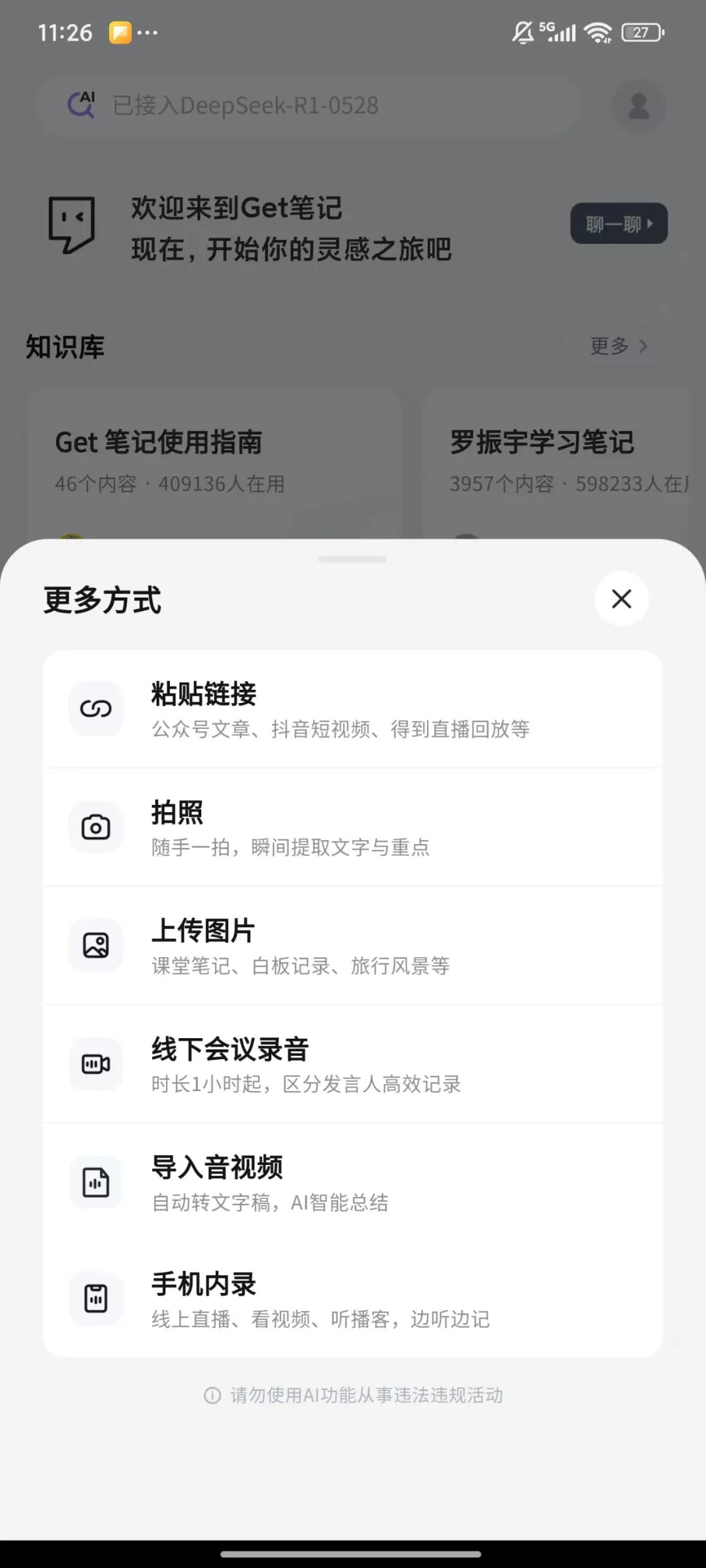Select 手机内录 internal recording
Screen dimensions: 706x1568
coord(353,1299)
